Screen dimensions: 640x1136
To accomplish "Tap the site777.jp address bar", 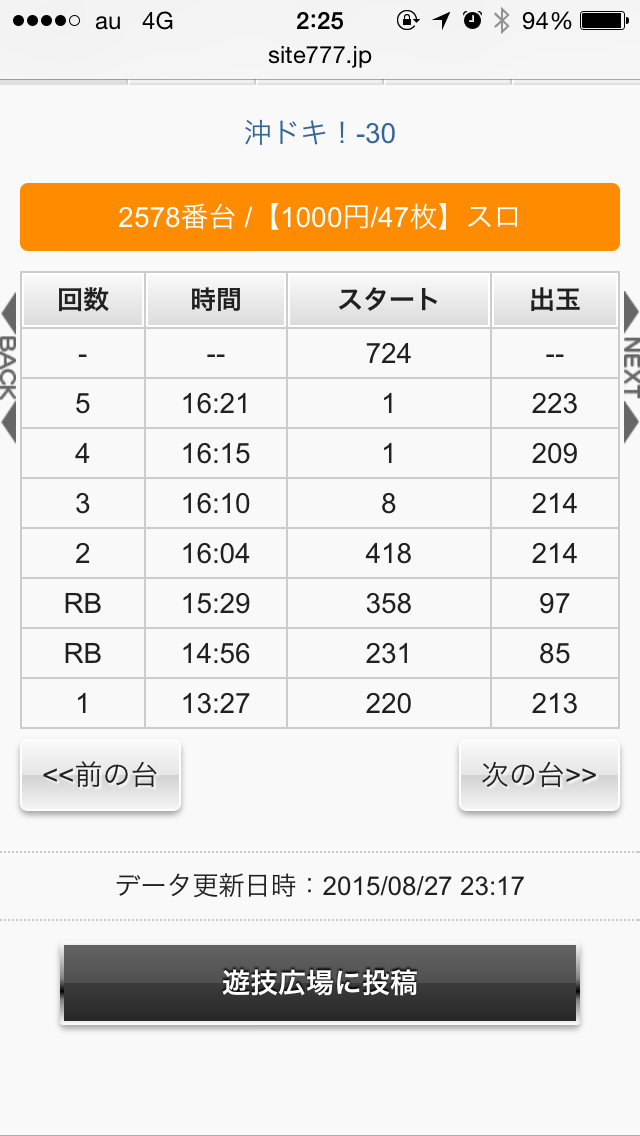I will pyautogui.click(x=320, y=56).
